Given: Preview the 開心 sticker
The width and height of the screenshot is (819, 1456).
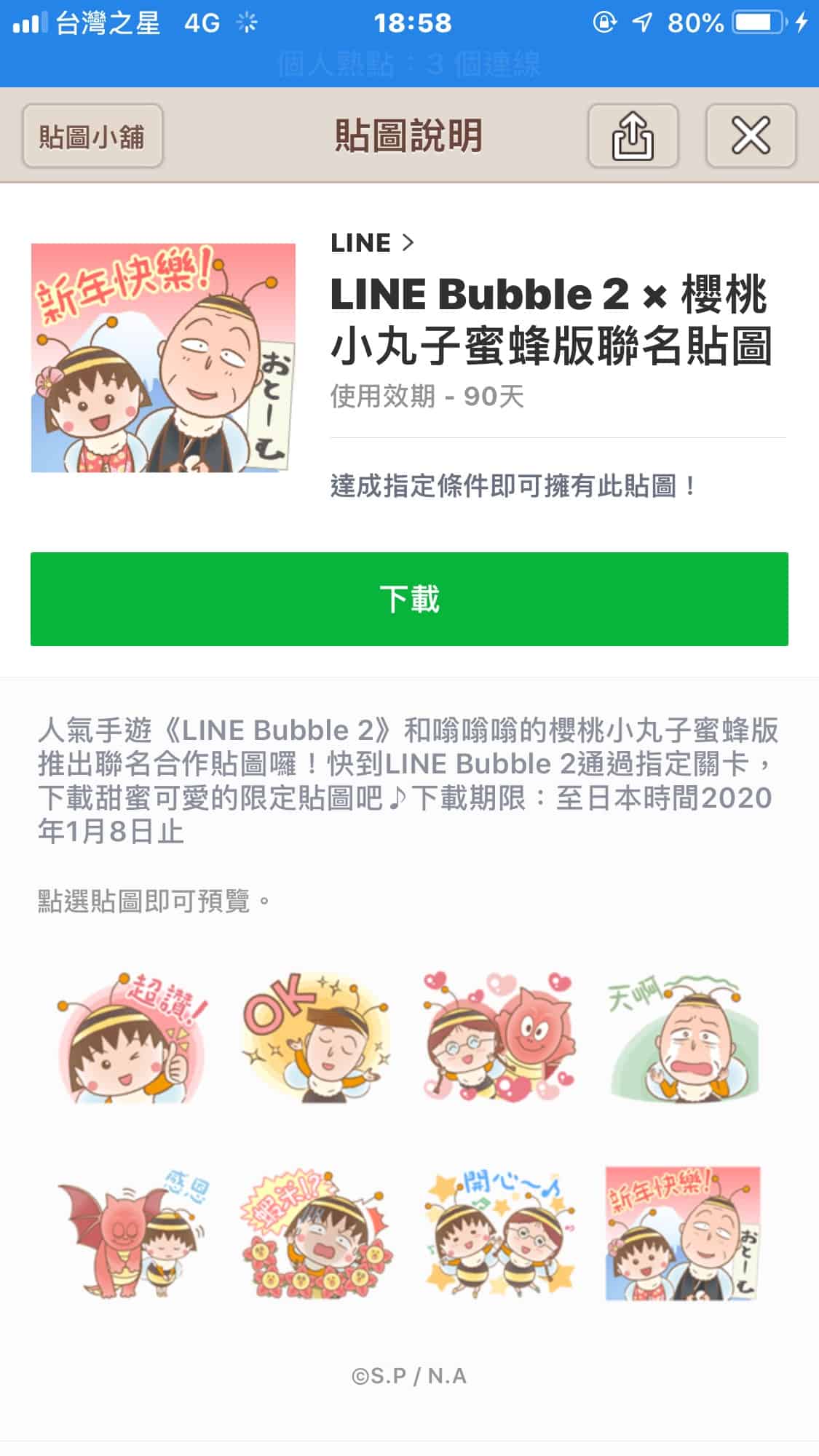Looking at the screenshot, I should click(498, 1233).
